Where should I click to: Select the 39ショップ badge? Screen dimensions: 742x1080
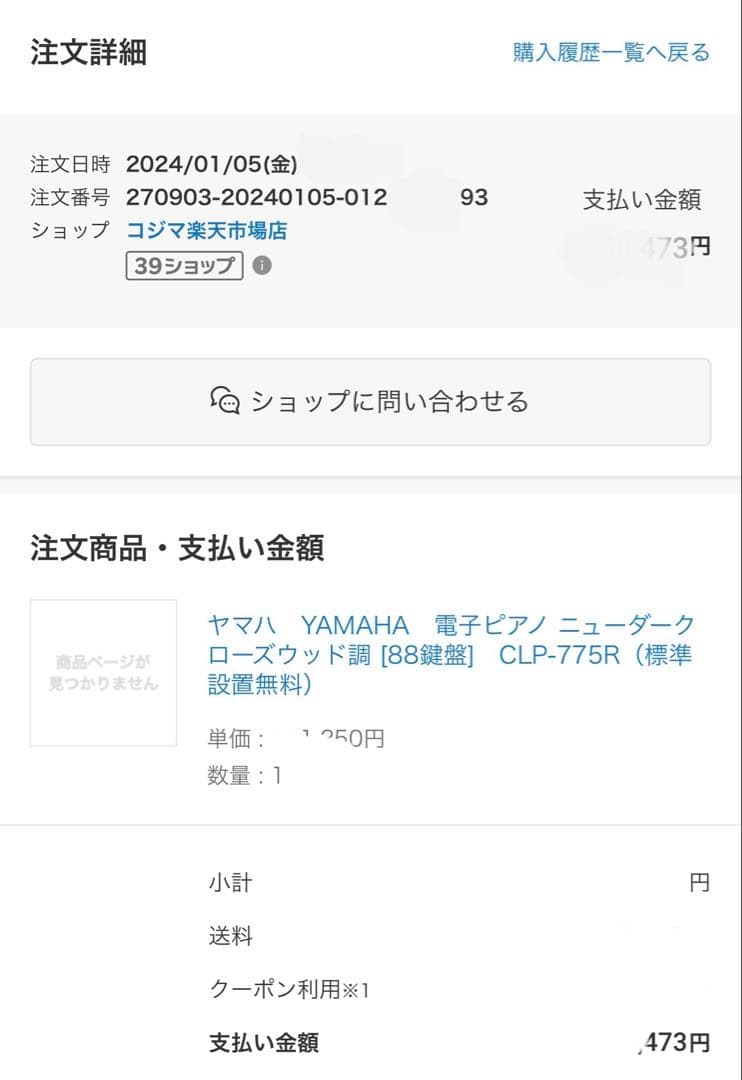(x=185, y=266)
